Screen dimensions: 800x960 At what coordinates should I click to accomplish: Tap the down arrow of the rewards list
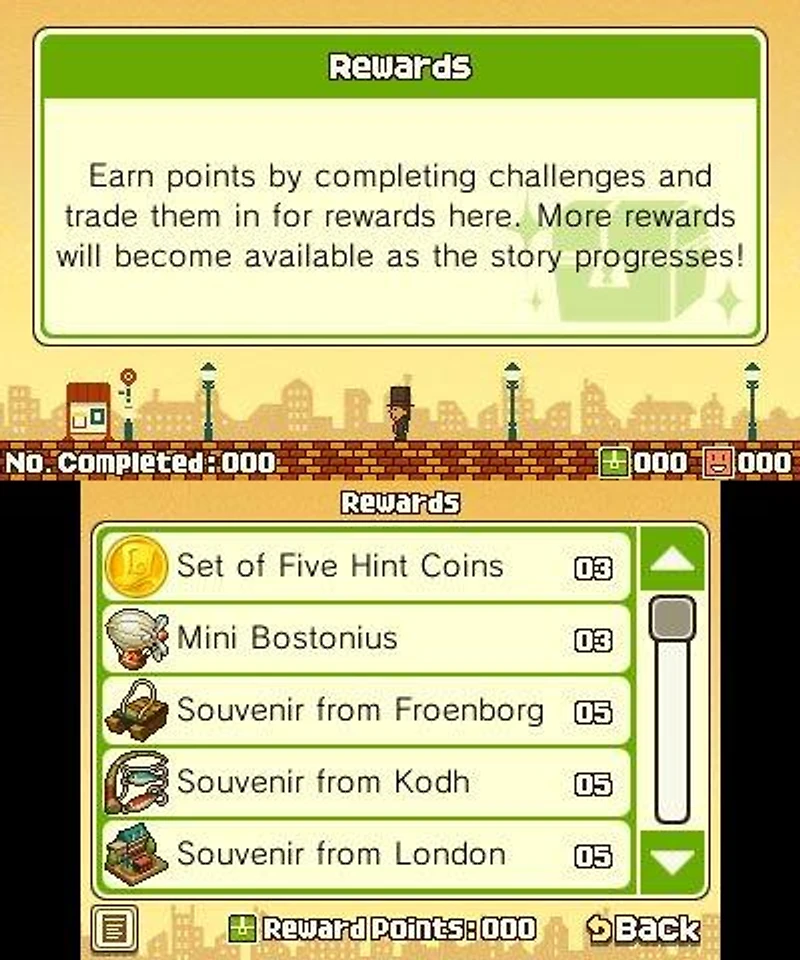[672, 861]
